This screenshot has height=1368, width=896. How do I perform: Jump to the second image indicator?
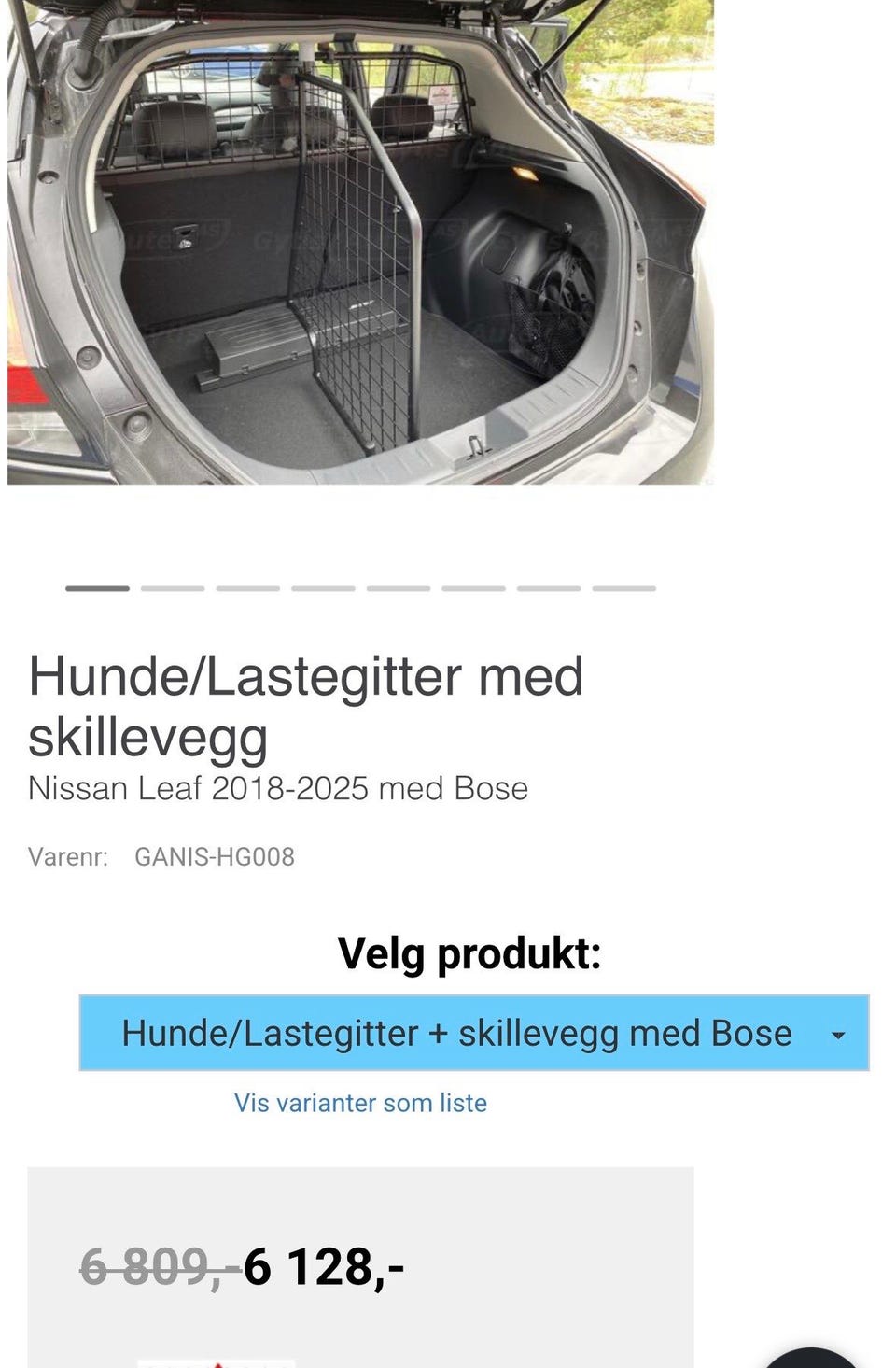click(173, 588)
